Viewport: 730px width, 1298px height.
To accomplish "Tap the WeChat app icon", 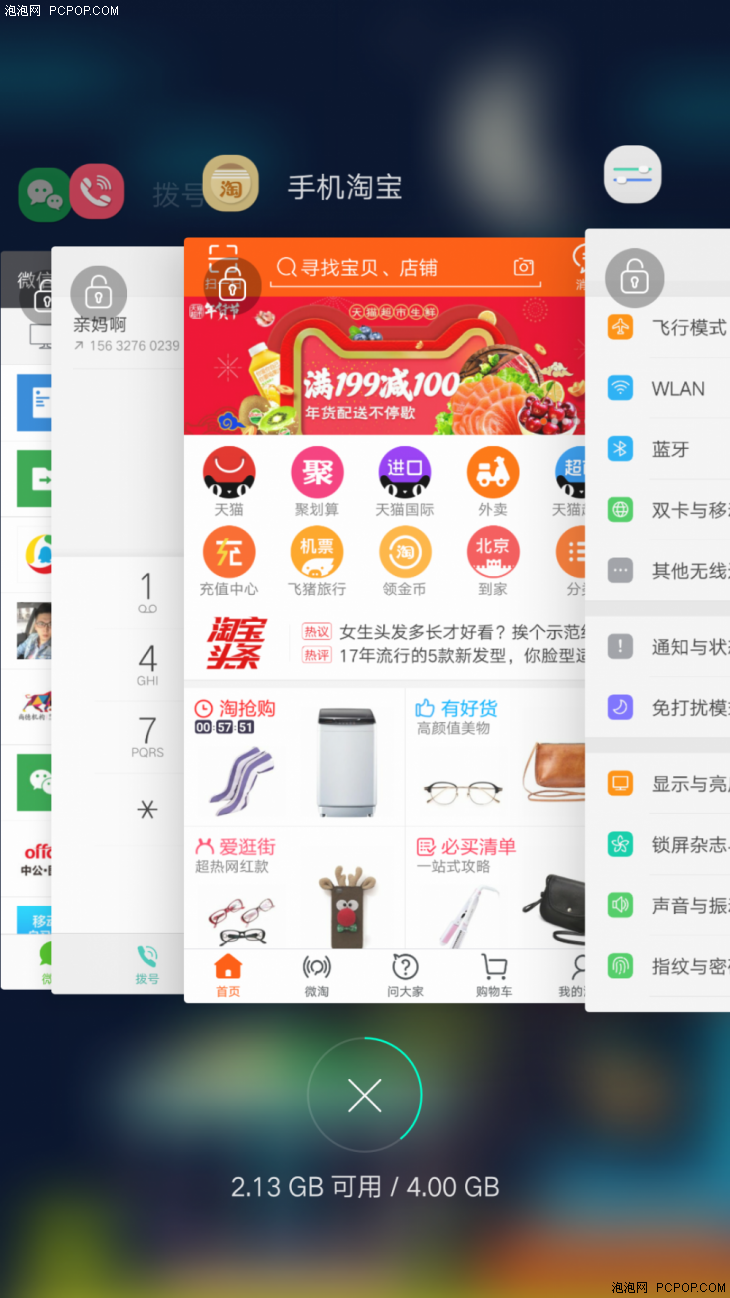I will (43, 194).
